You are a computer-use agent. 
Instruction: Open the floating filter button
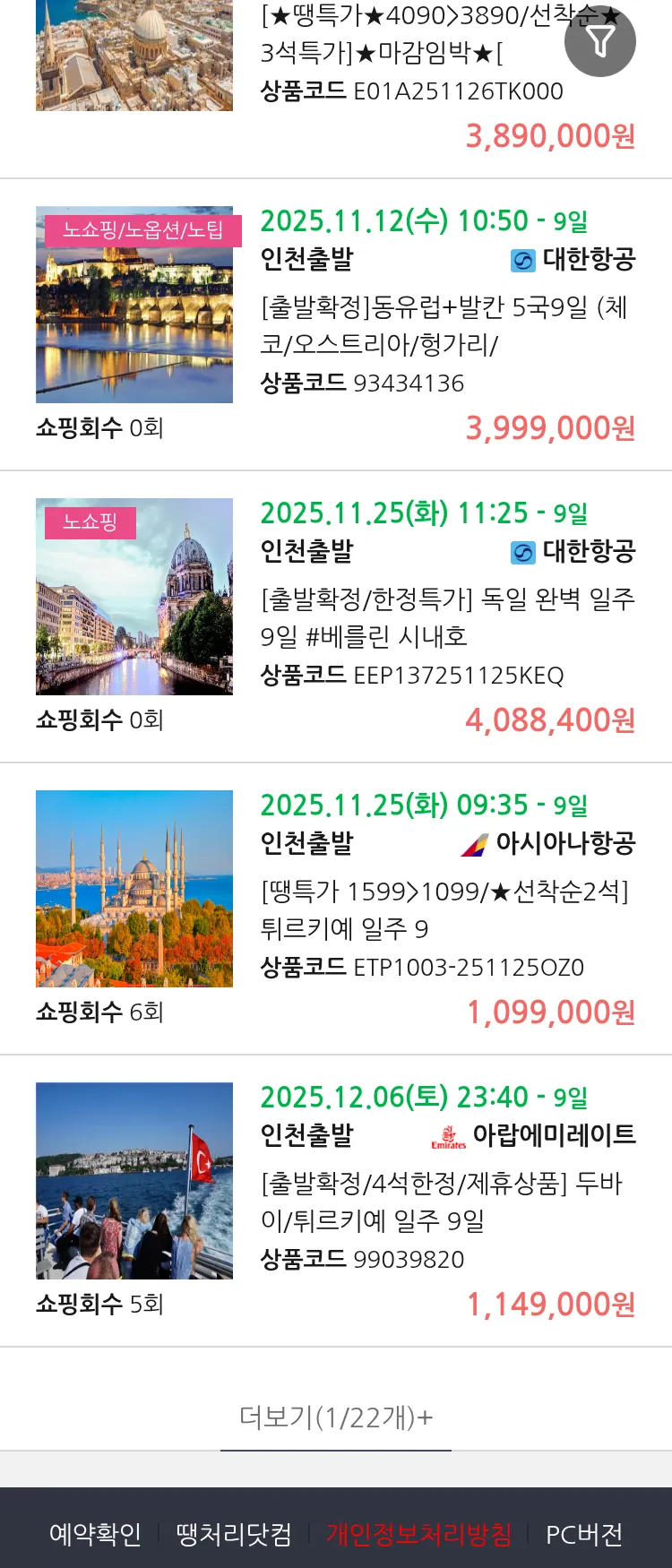click(599, 41)
